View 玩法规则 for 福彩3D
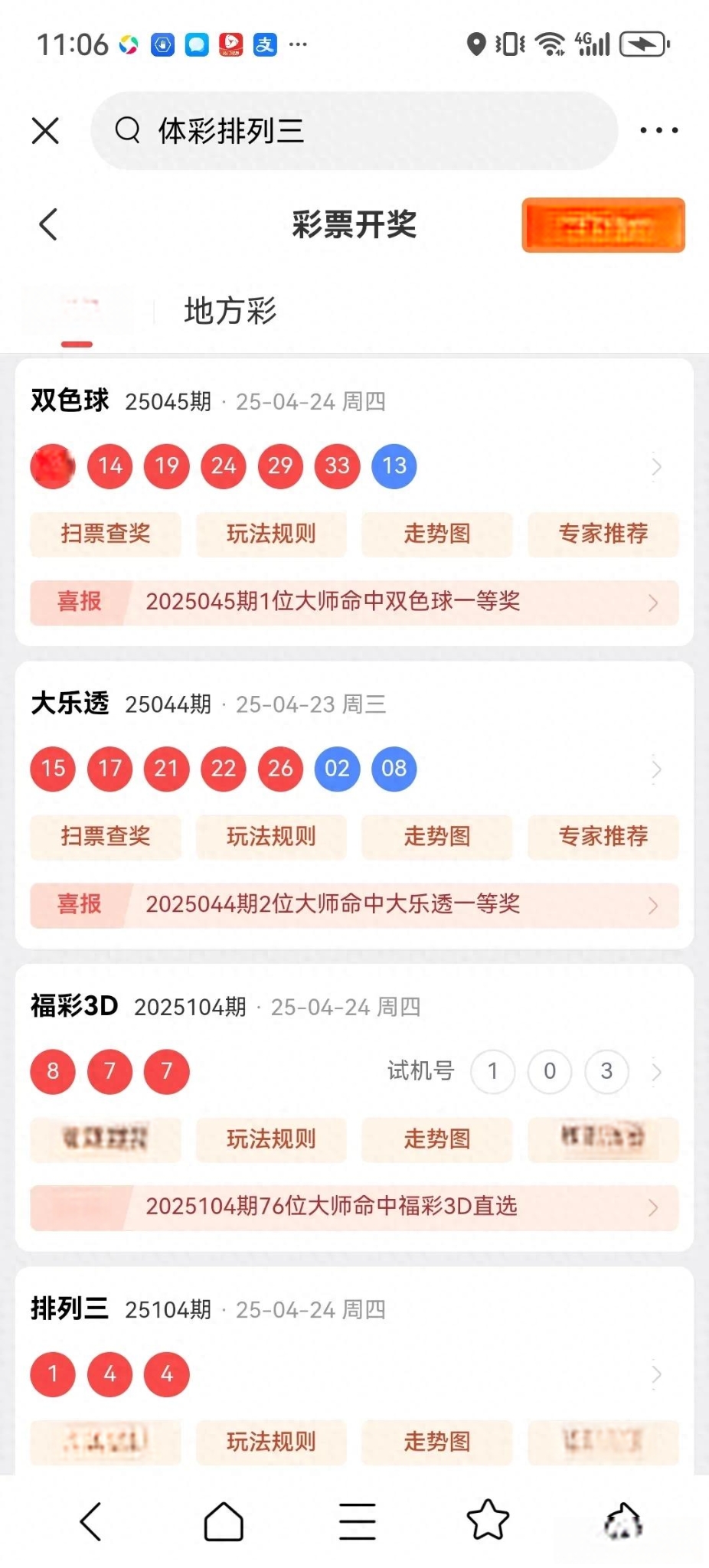The image size is (709, 1568). click(271, 1138)
